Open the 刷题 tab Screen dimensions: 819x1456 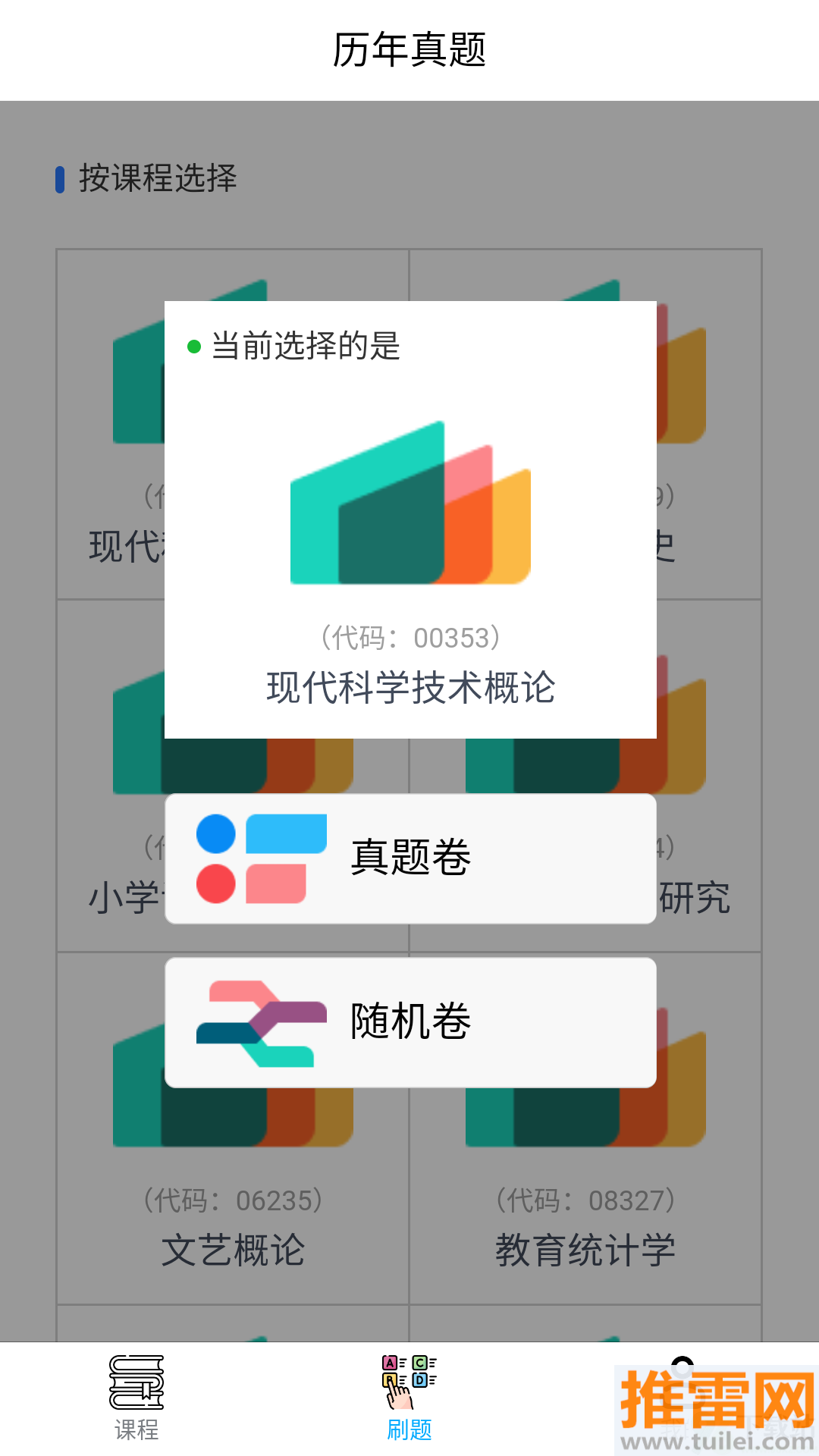coord(409,1398)
